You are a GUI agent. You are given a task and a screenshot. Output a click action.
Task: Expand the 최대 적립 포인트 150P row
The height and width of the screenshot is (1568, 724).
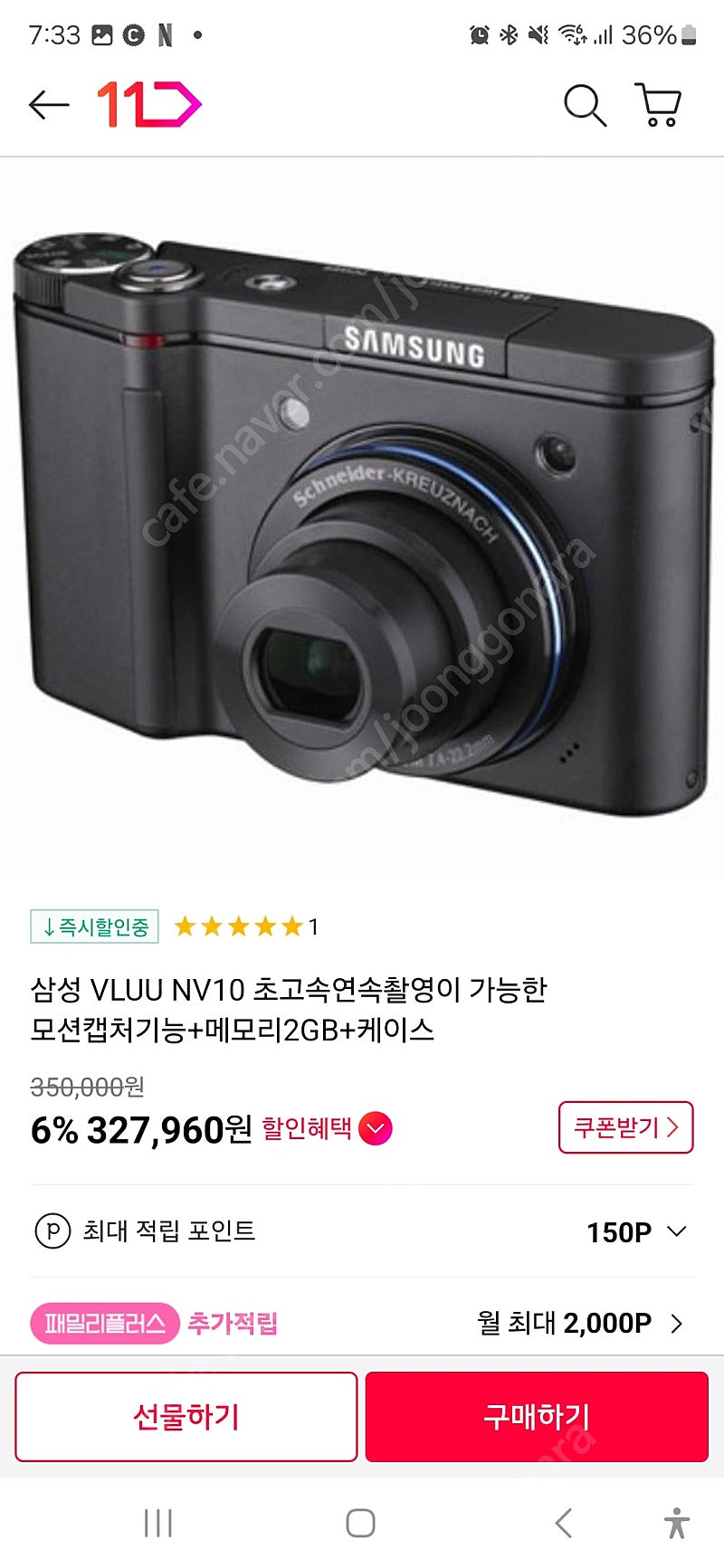[362, 1231]
